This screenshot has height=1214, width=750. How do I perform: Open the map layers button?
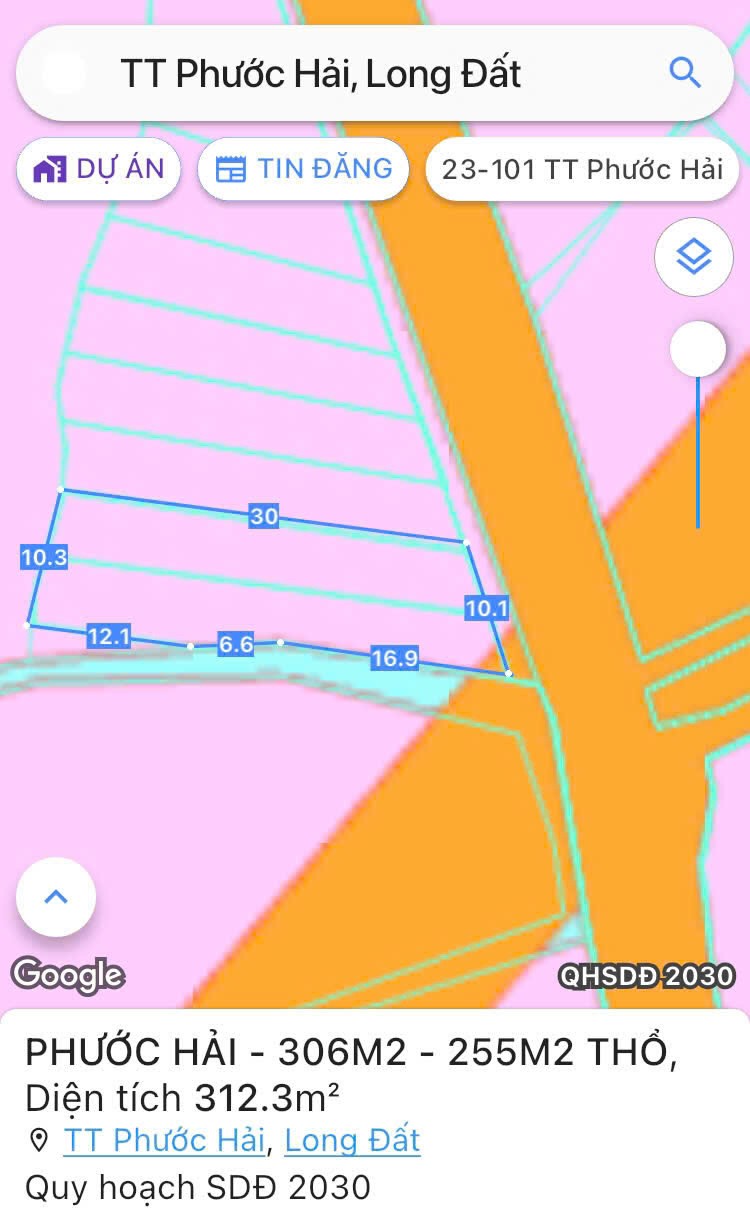[x=694, y=258]
